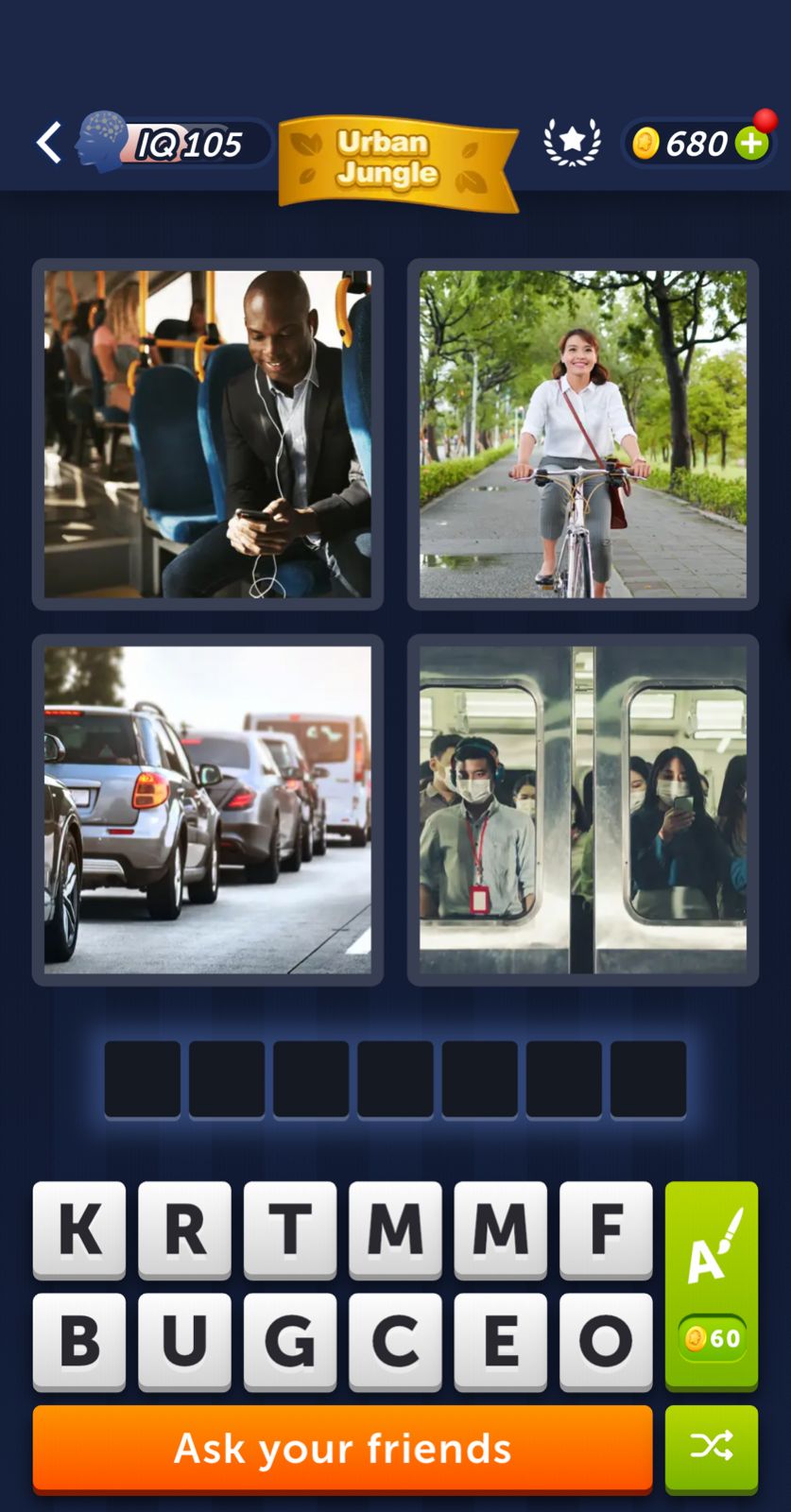Use the 60-coin letter hint
The image size is (791, 1512).
(x=712, y=1285)
